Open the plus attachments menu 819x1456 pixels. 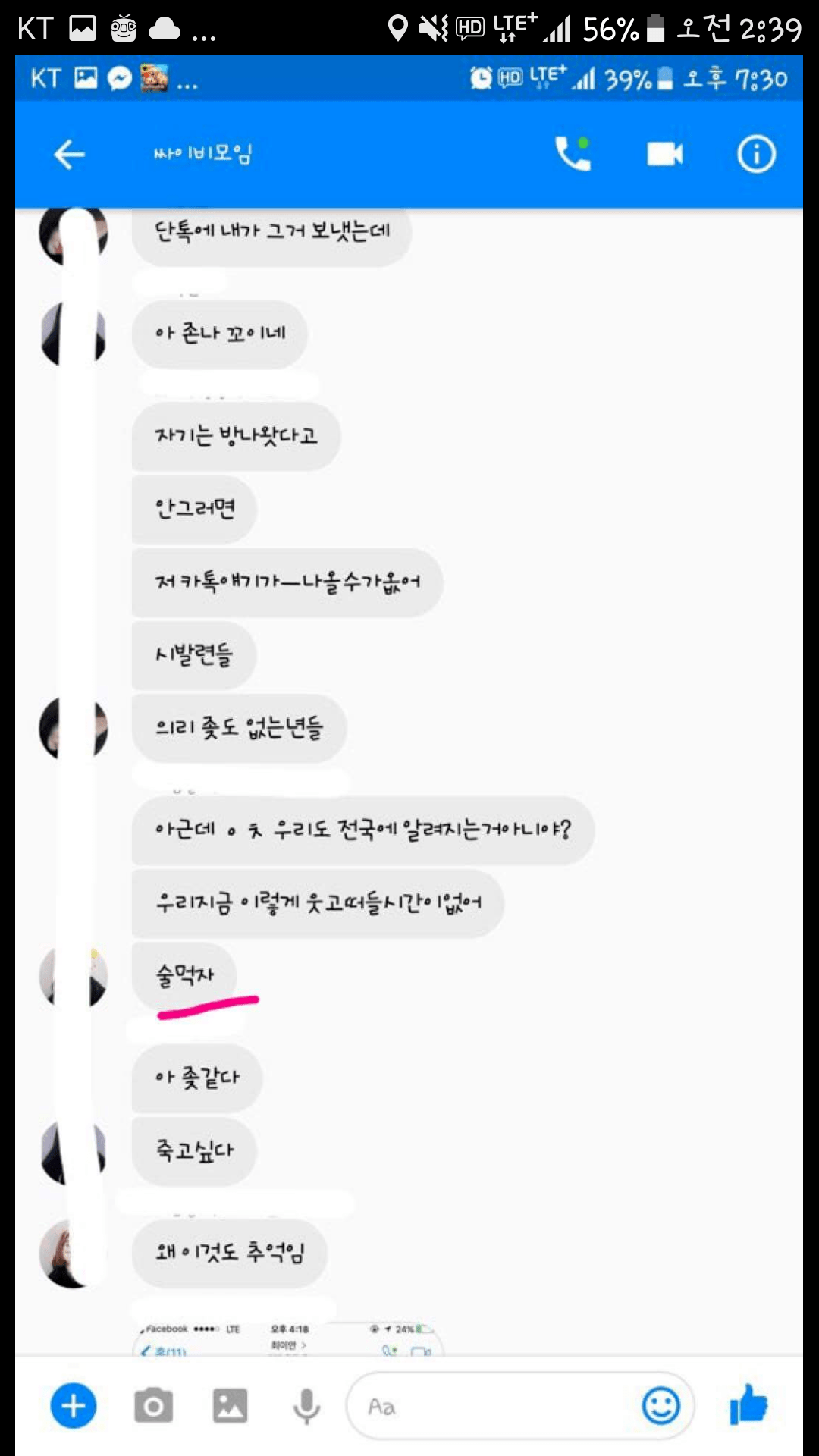pyautogui.click(x=74, y=1406)
